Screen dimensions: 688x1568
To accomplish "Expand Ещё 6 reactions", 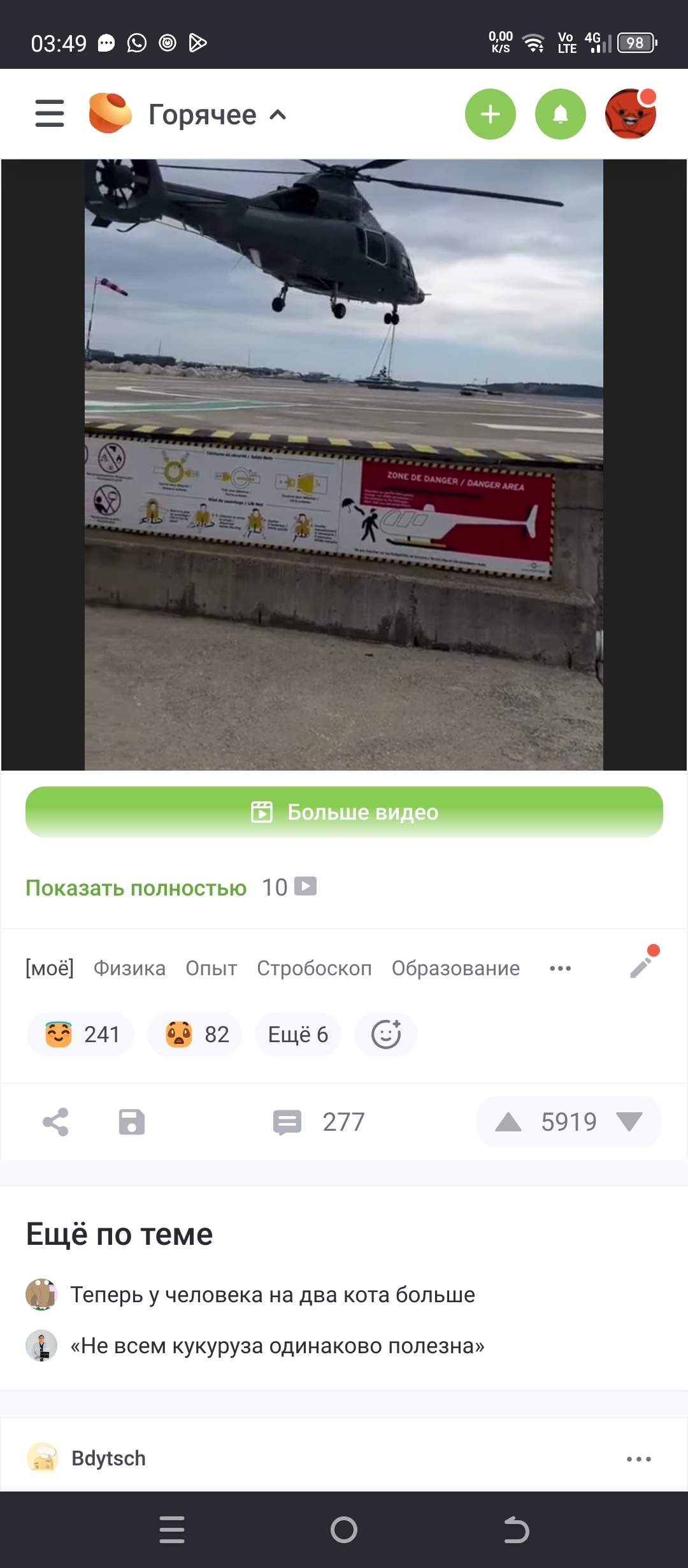I will click(x=297, y=1034).
